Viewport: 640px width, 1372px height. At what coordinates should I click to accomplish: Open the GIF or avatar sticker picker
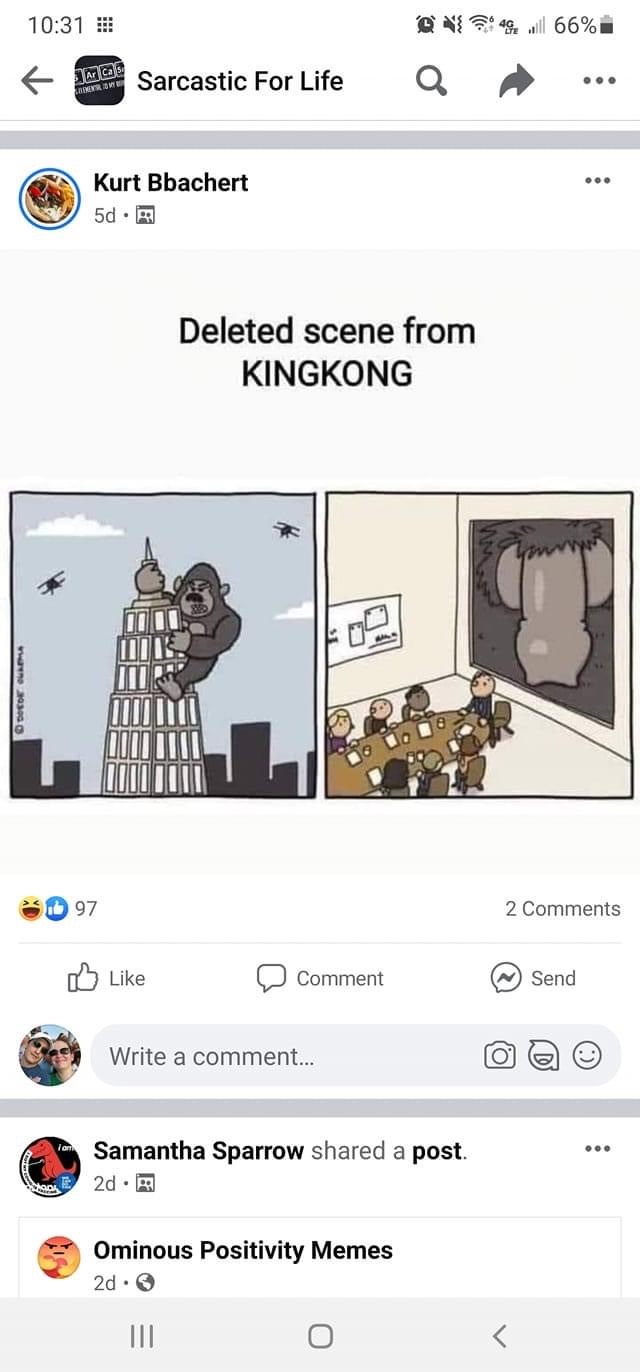point(542,1056)
